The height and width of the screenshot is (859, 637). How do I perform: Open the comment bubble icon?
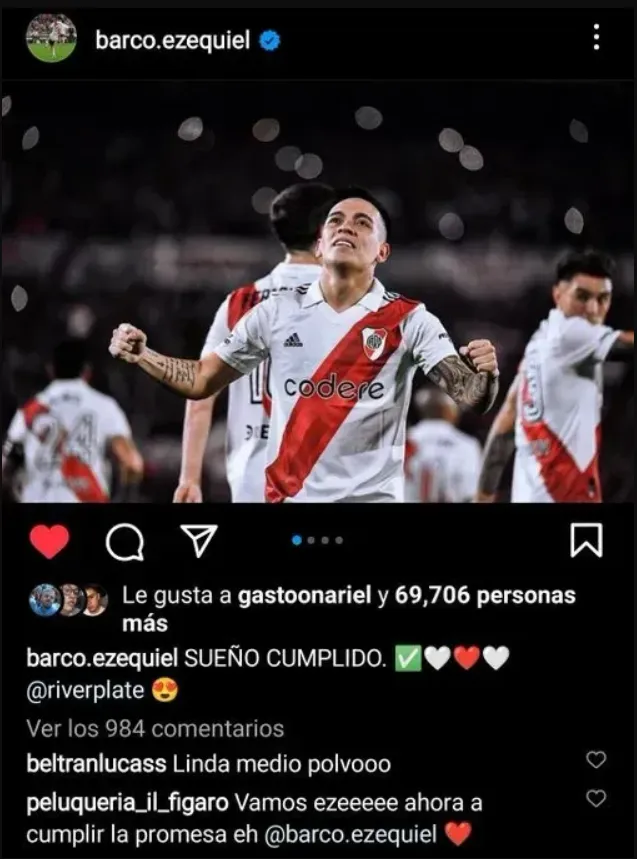(x=125, y=542)
